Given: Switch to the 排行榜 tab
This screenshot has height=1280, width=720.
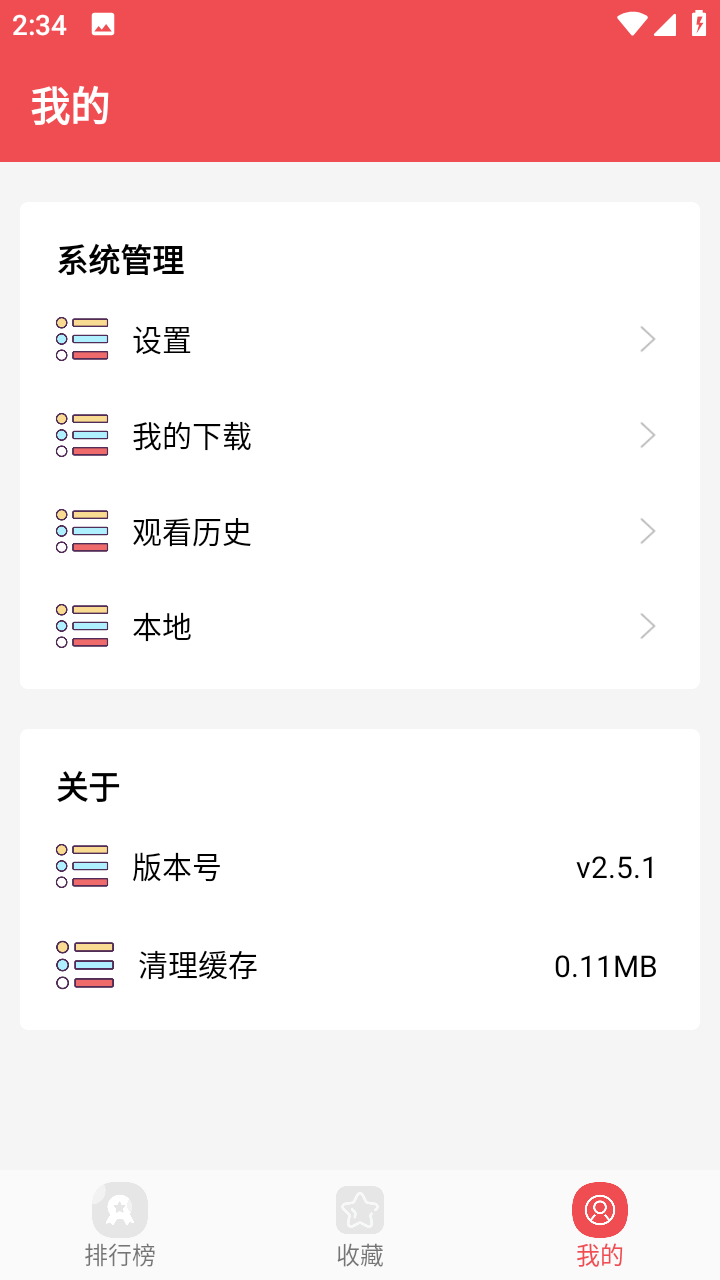Looking at the screenshot, I should click(120, 1225).
